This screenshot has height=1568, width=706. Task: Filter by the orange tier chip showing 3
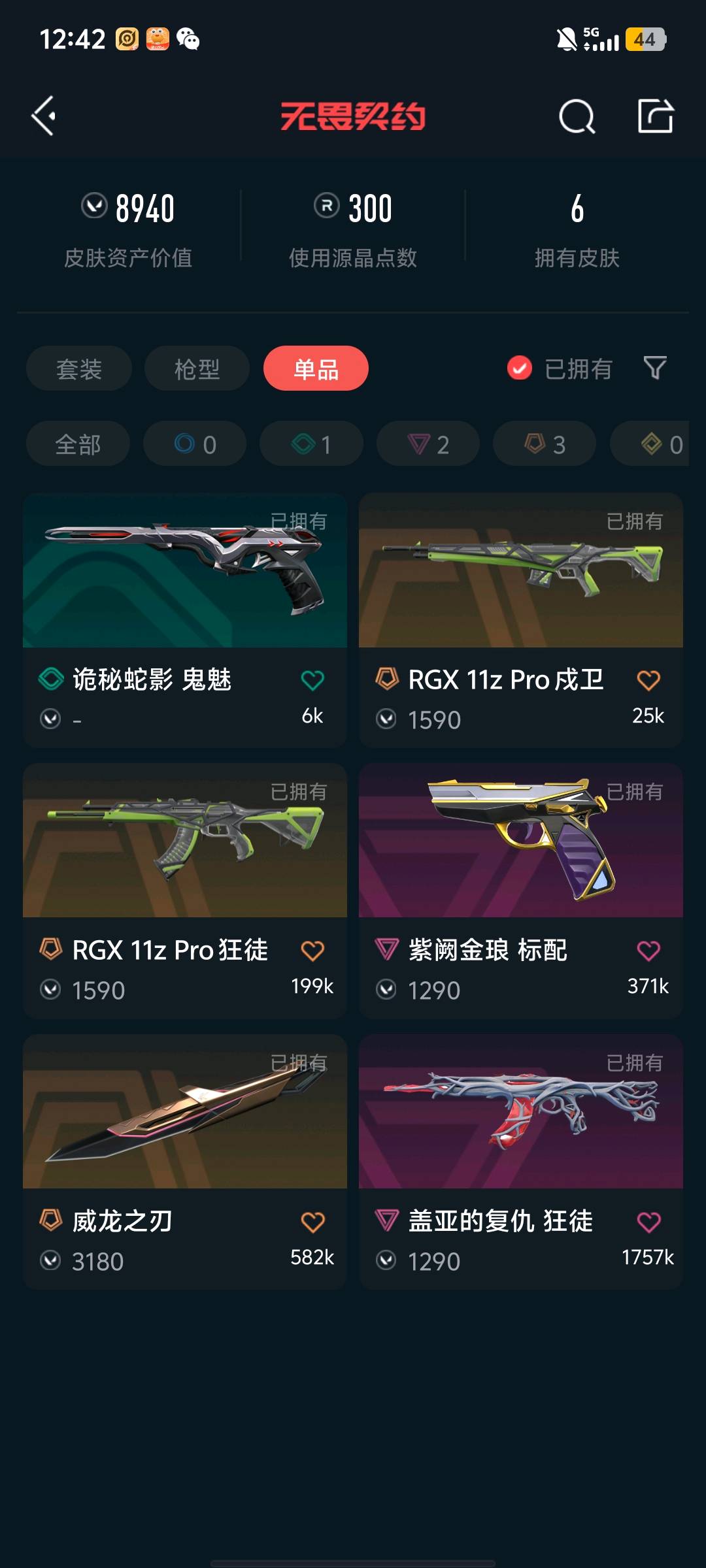pos(545,444)
